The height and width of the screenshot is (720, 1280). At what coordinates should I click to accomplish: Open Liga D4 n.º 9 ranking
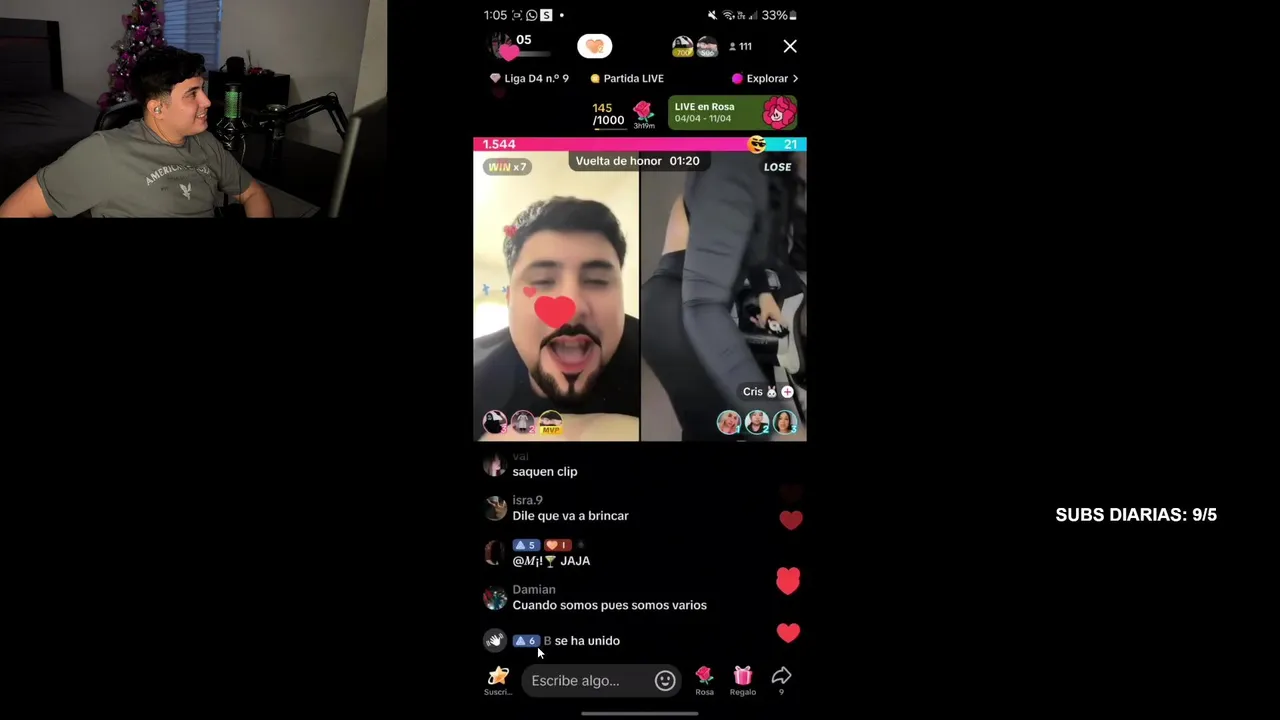click(529, 78)
